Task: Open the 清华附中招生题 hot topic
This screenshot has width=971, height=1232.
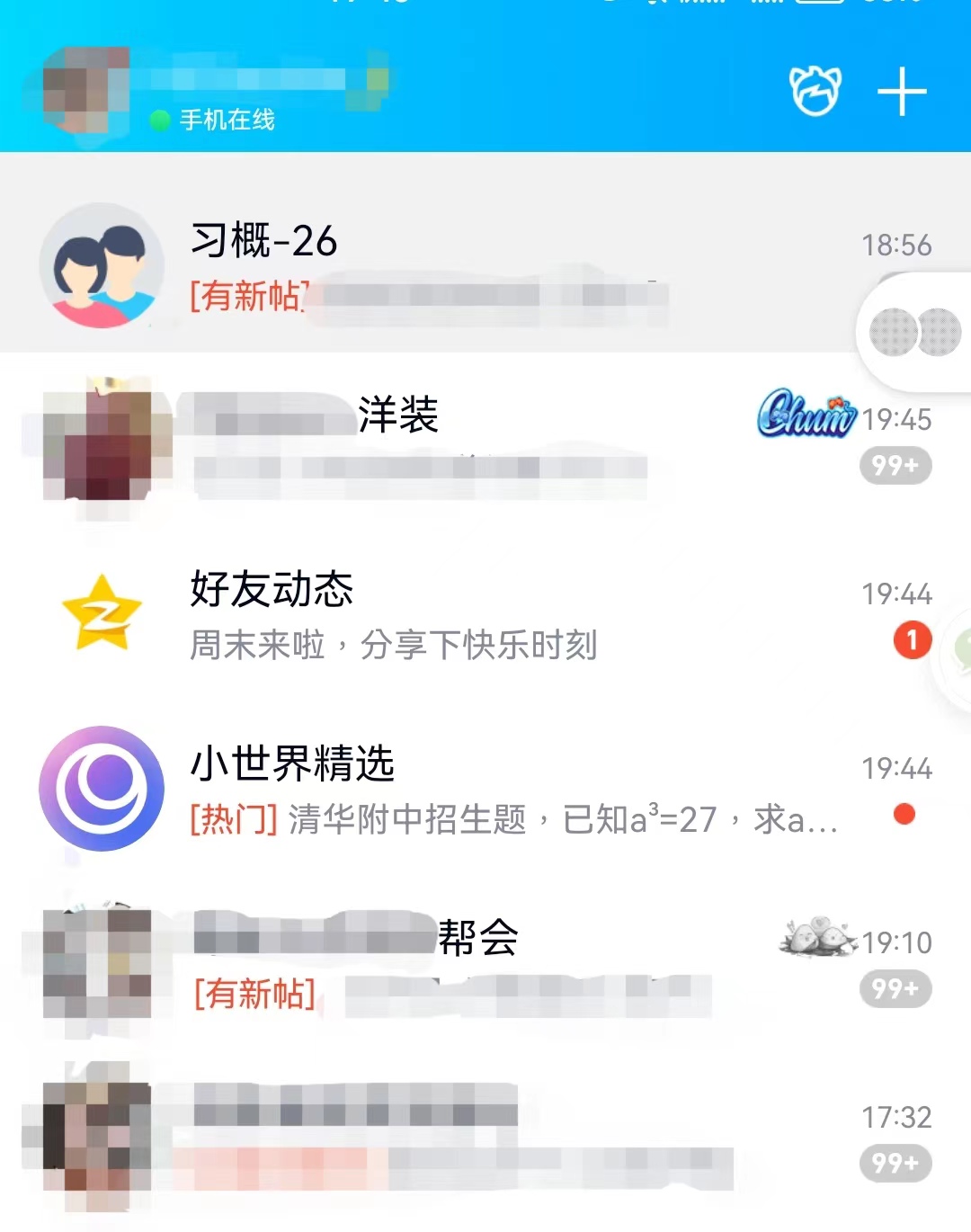Action: click(512, 820)
